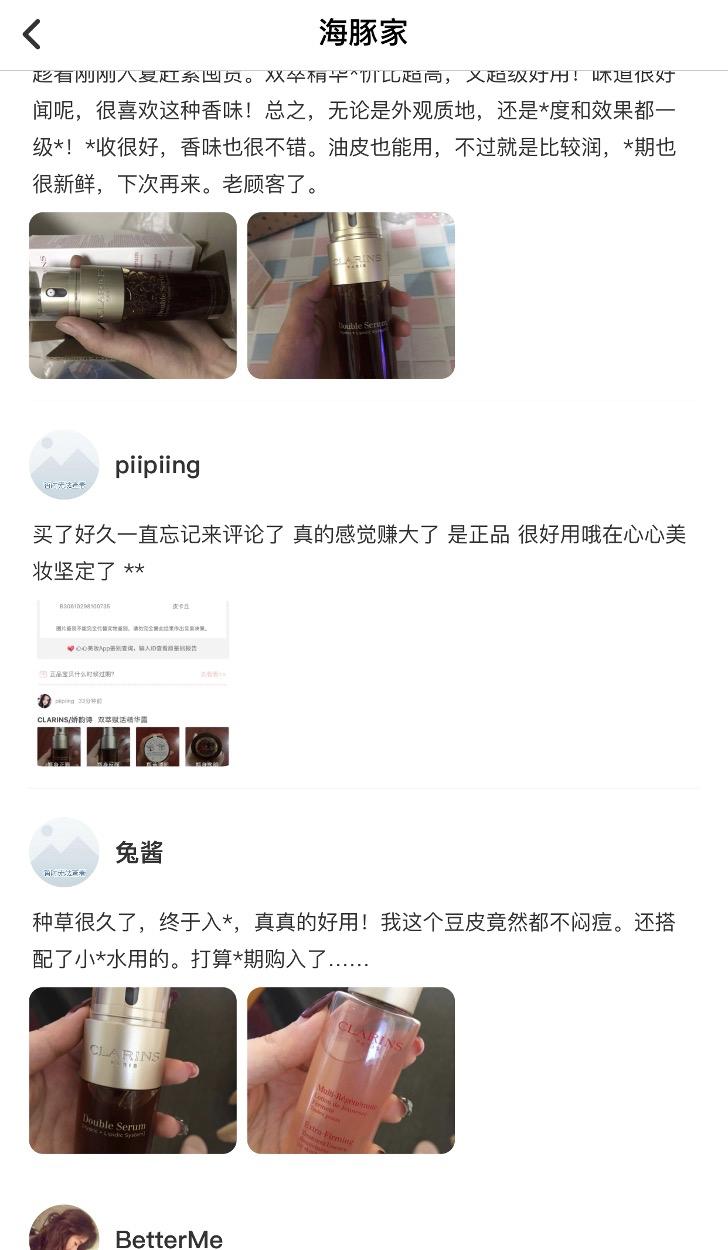
Task: Open 兔酱's Double Serum close-up photo
Action: [132, 1070]
